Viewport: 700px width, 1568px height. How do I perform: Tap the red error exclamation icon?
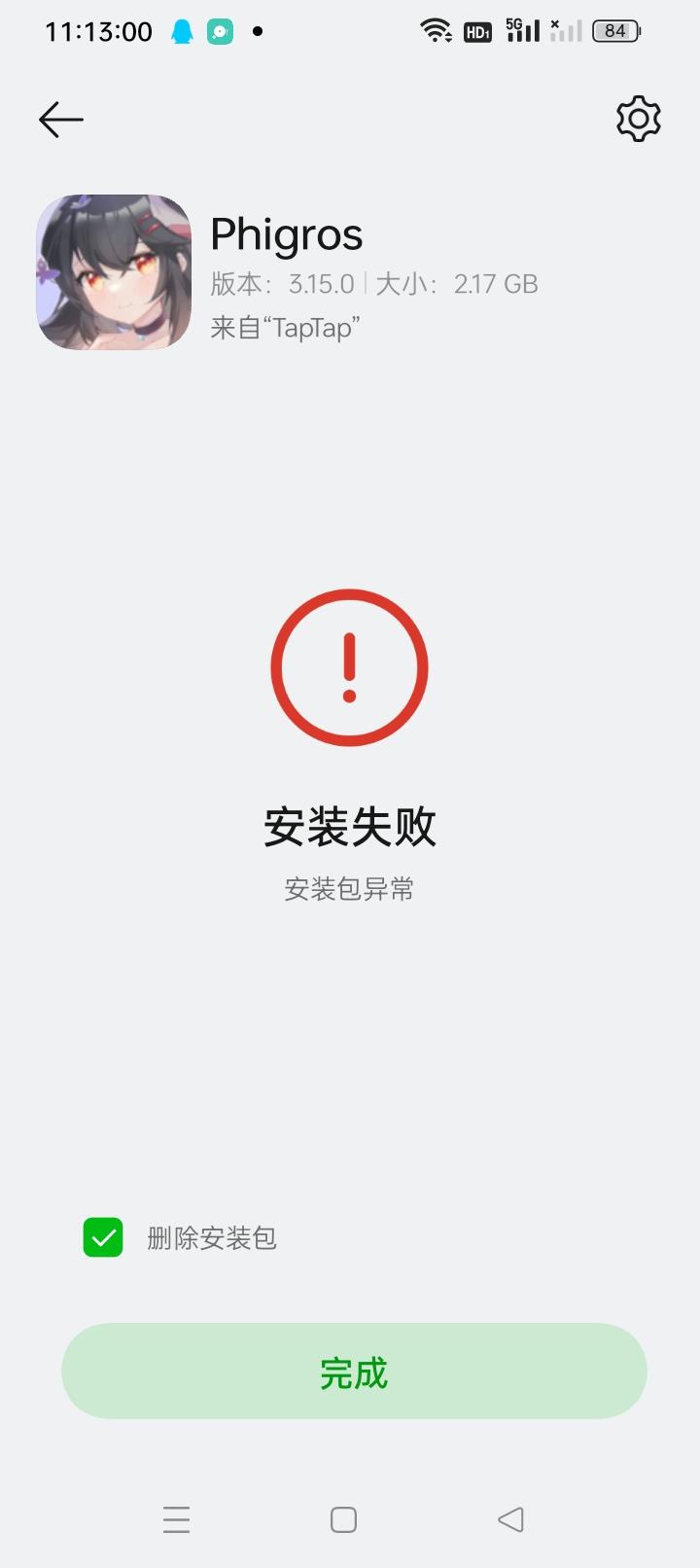pos(349,668)
